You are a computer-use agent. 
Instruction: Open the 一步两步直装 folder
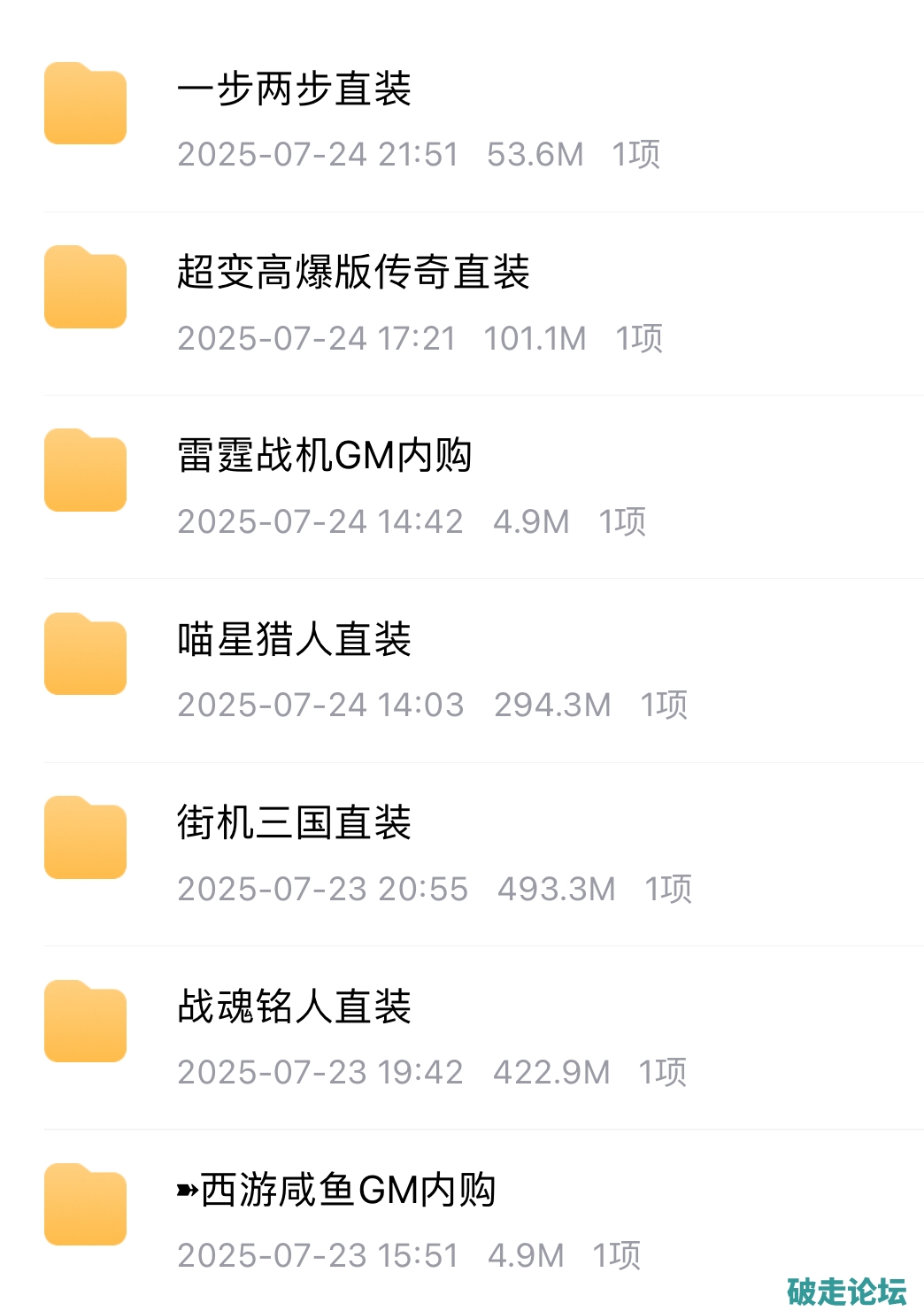tap(295, 89)
